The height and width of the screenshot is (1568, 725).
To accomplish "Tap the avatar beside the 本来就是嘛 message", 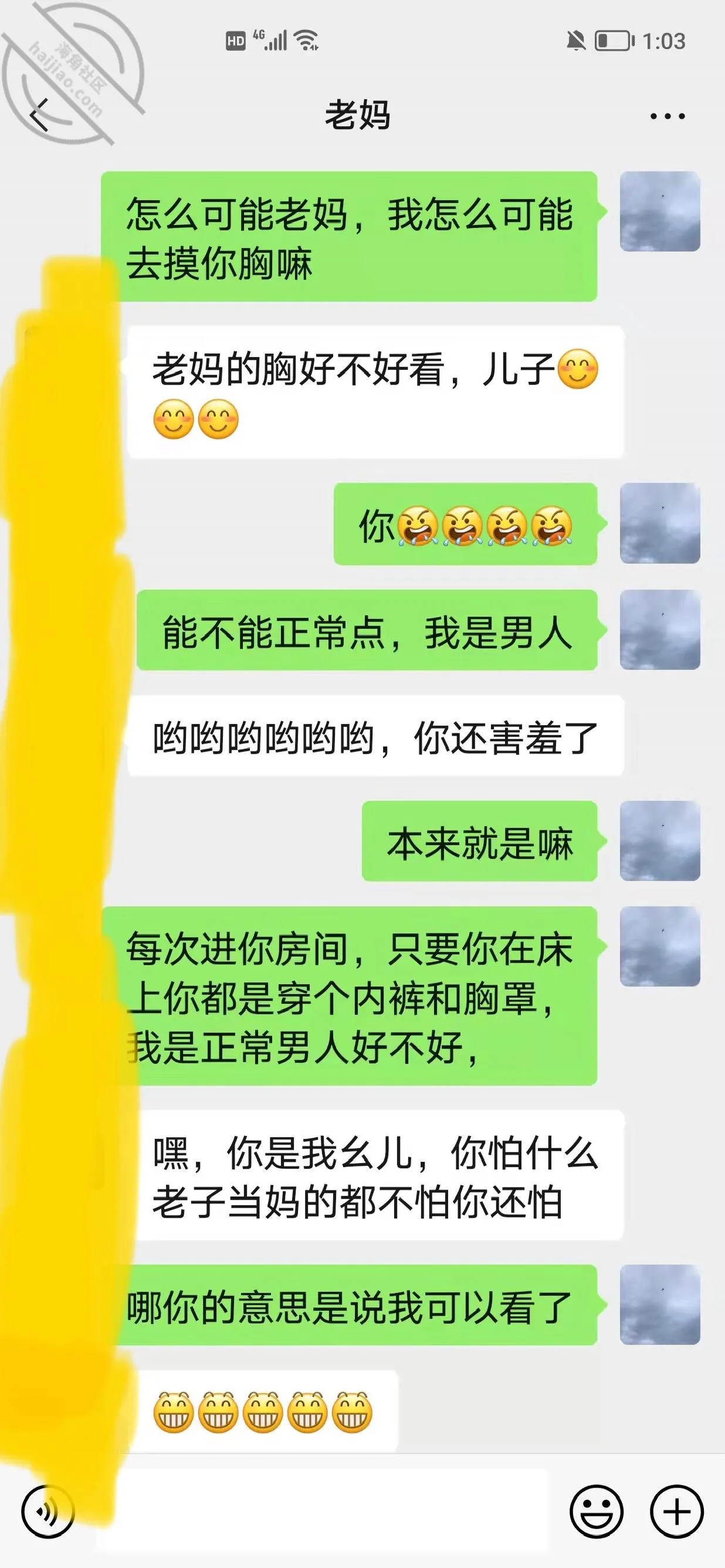I will click(x=660, y=841).
